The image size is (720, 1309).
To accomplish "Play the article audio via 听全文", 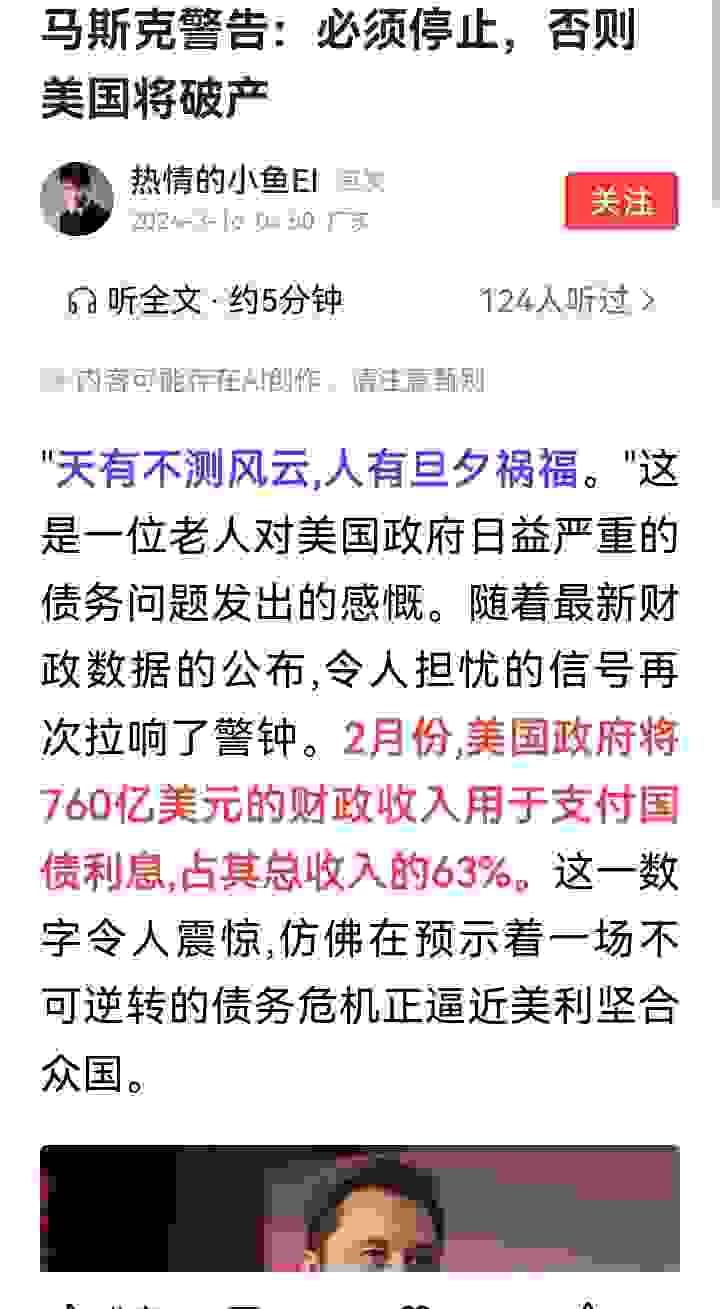I will (205, 300).
